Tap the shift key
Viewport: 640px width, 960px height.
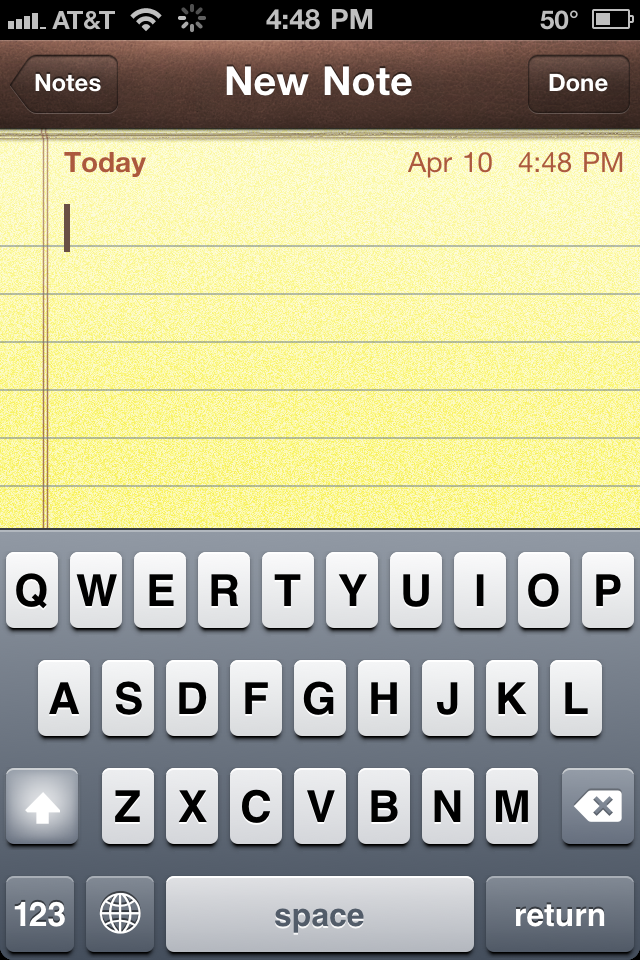pyautogui.click(x=42, y=807)
